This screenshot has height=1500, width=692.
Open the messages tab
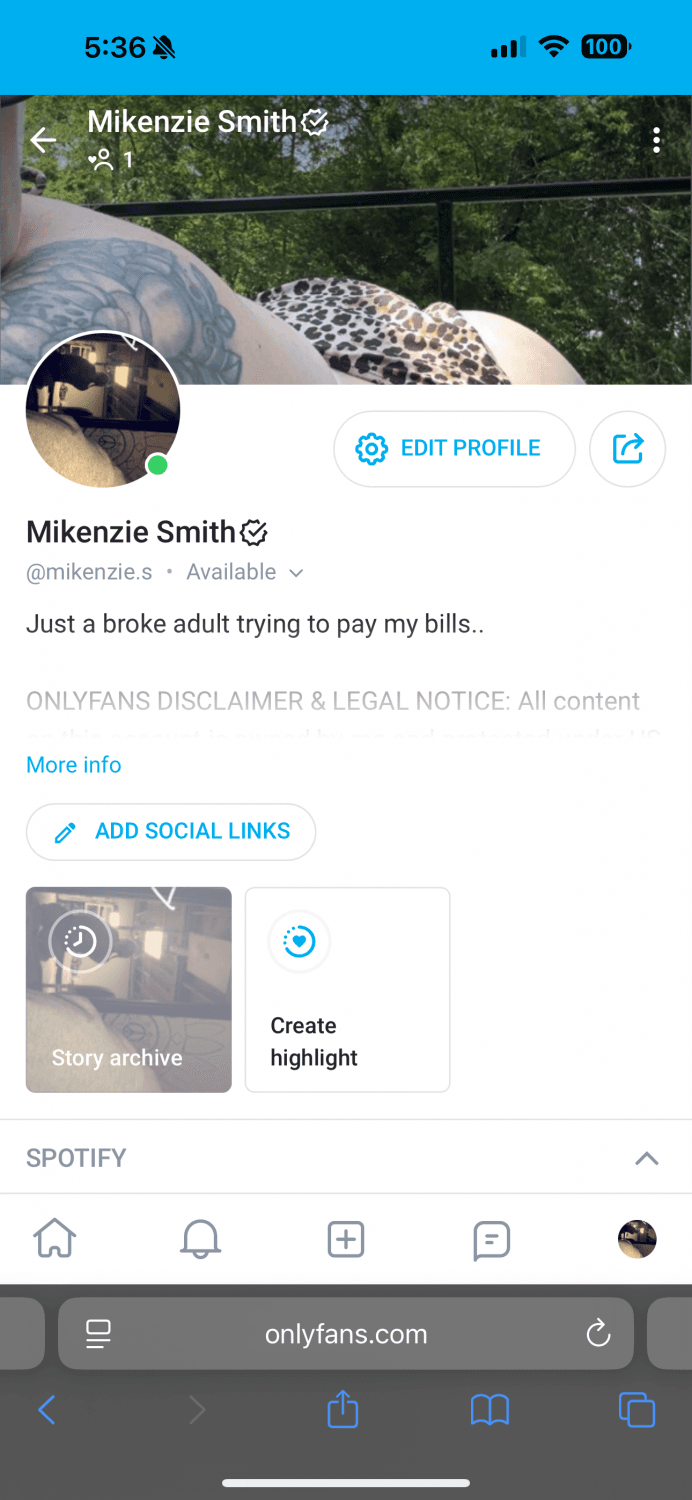(x=491, y=1240)
